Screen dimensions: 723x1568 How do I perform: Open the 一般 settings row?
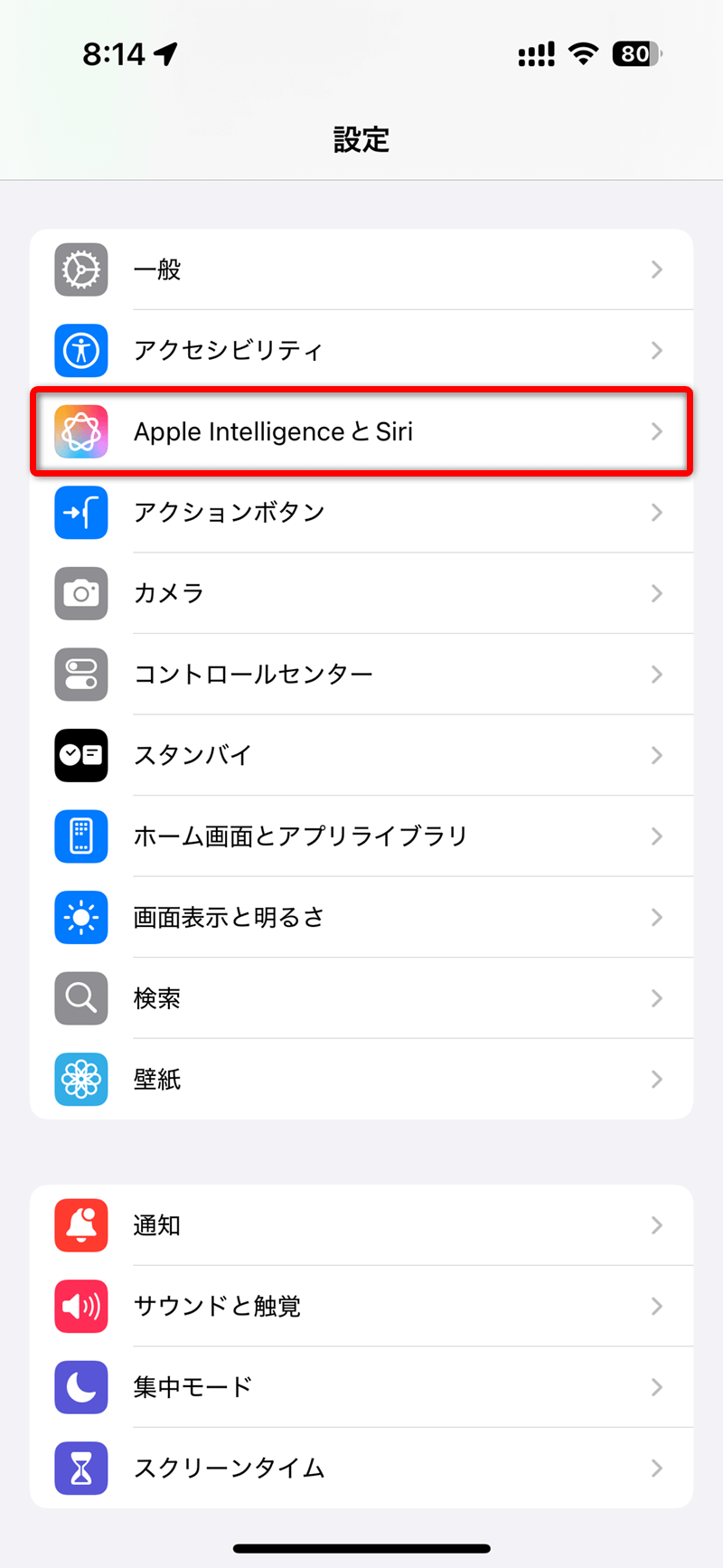pos(361,269)
